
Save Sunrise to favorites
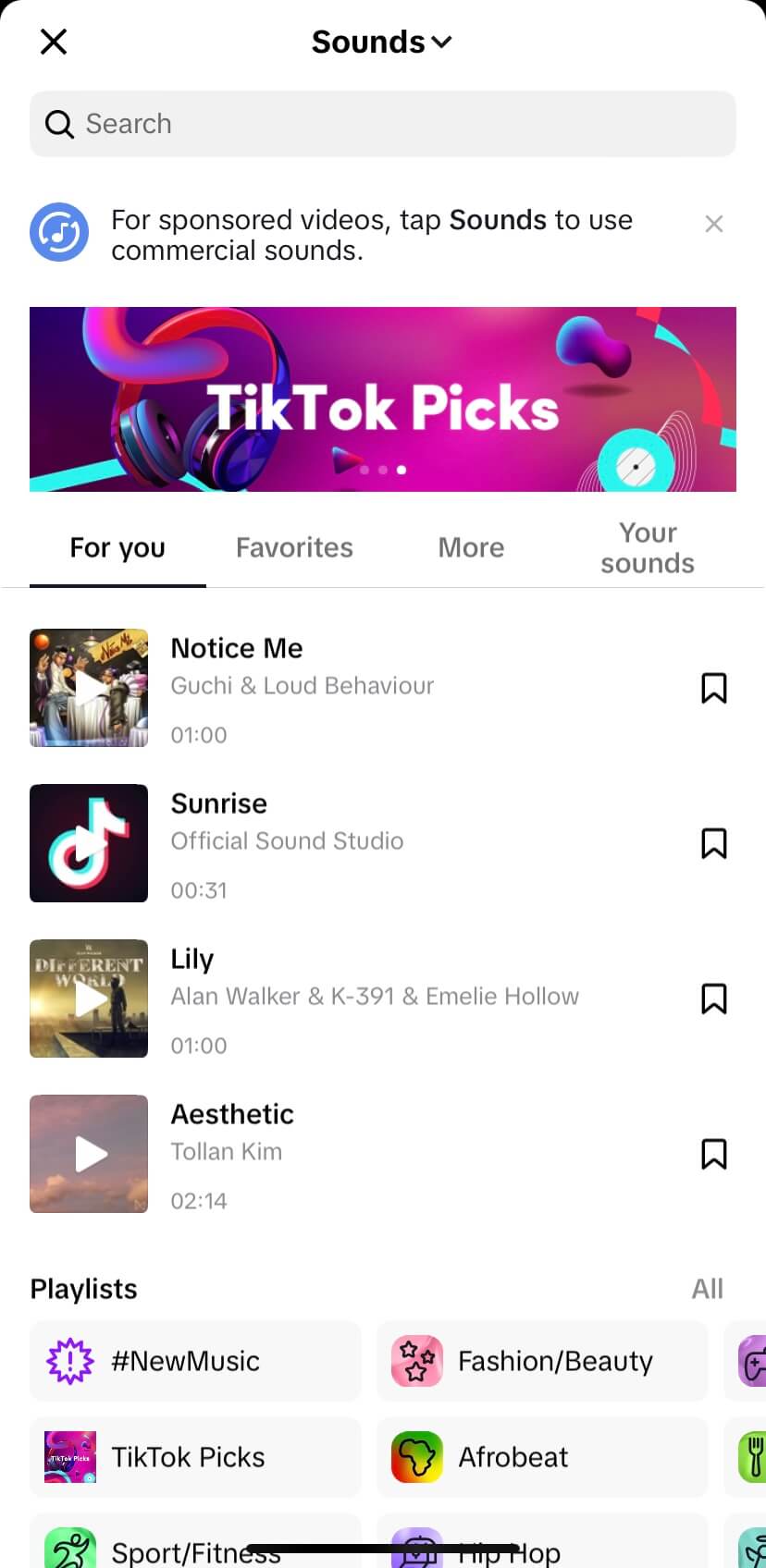pyautogui.click(x=713, y=843)
